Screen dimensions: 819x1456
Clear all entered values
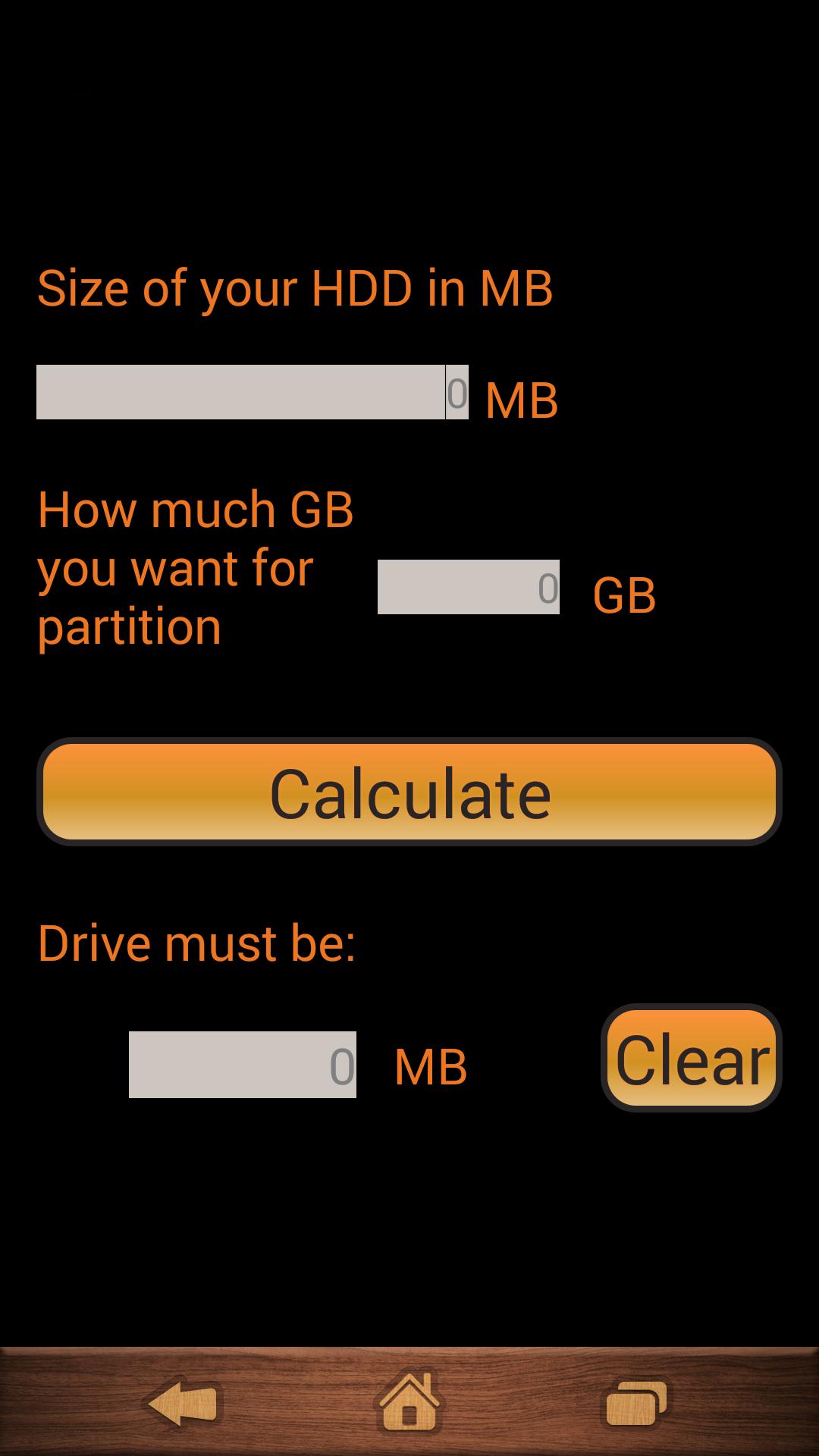pyautogui.click(x=691, y=1059)
